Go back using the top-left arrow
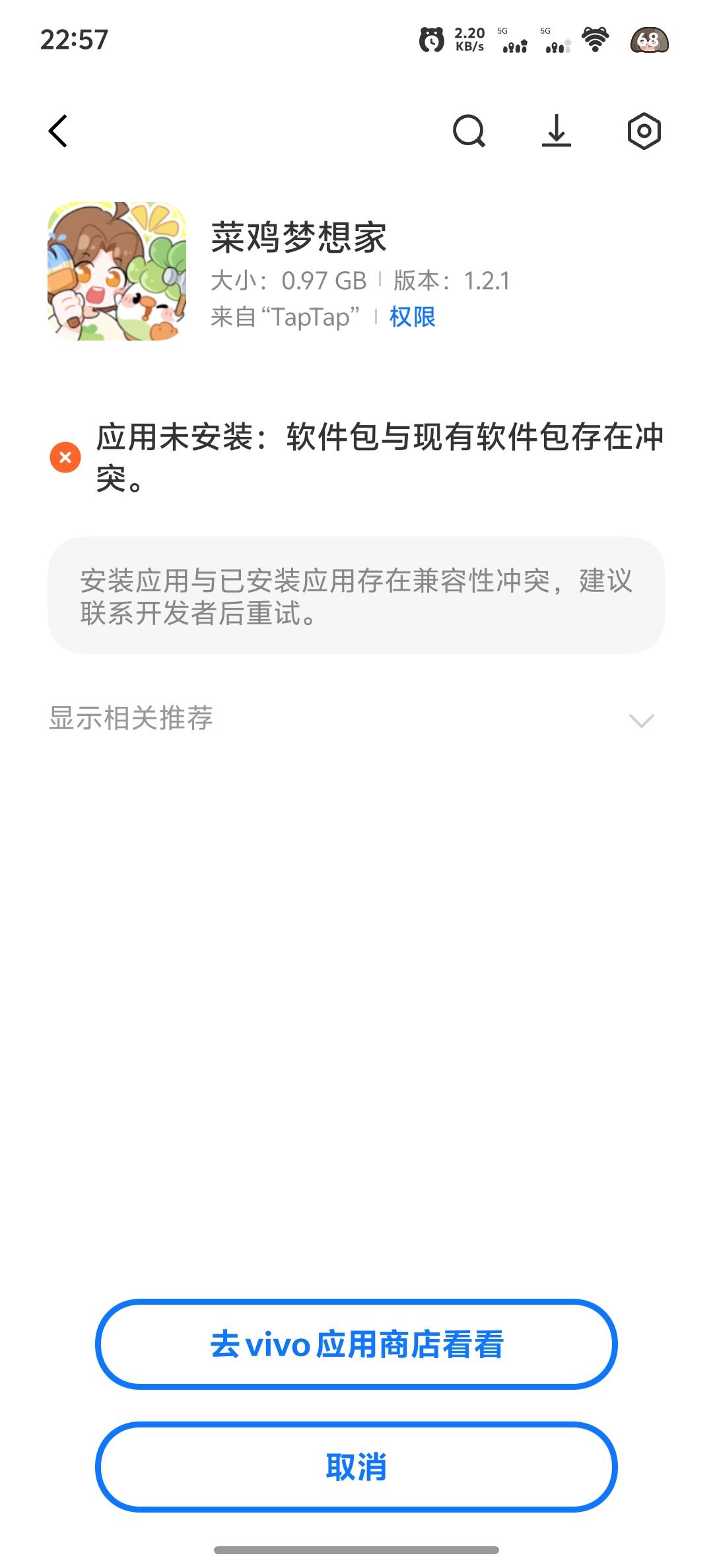Screen dimensions: 713x1568 tap(58, 131)
